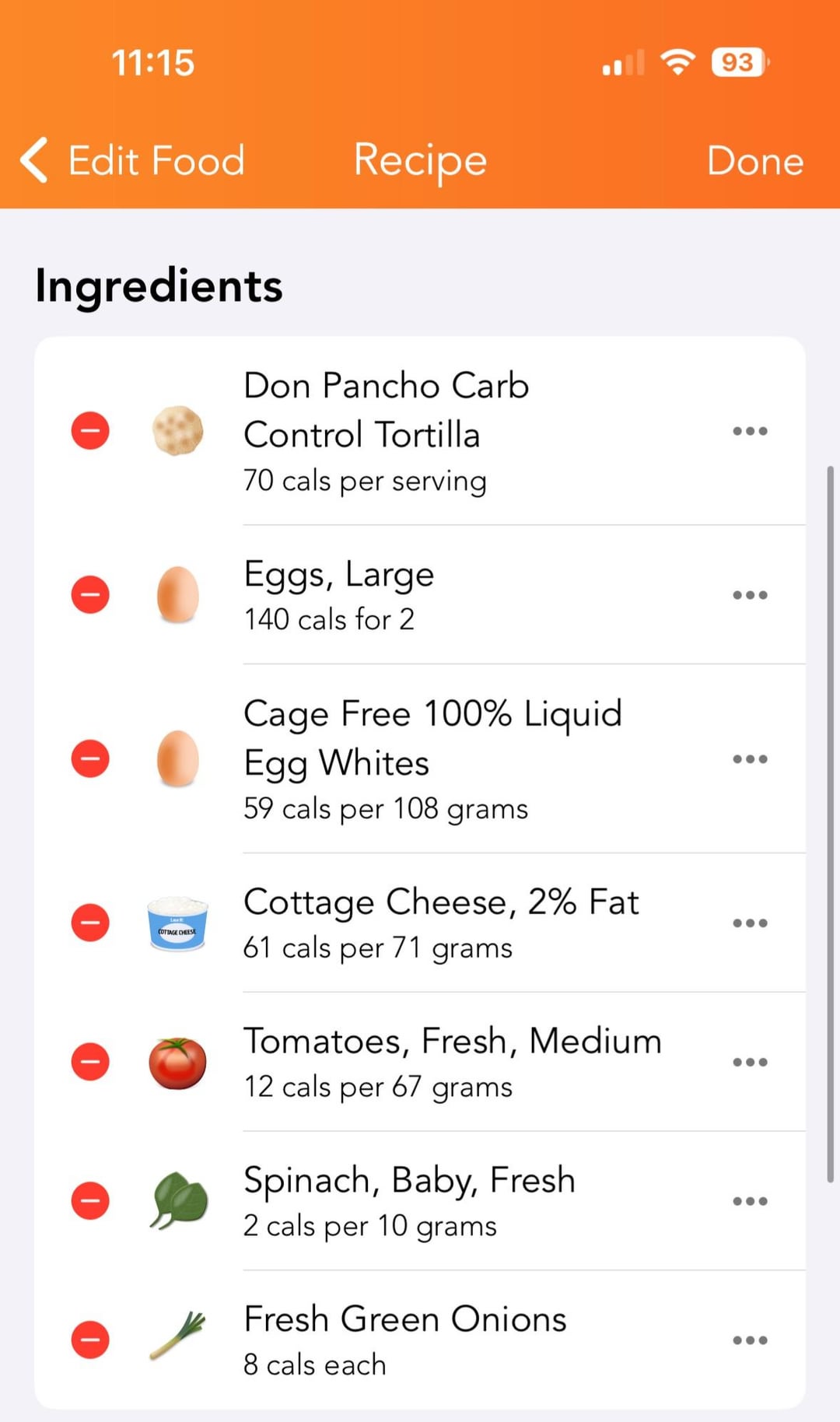Tap Done to finish editing
This screenshot has width=840, height=1422.
pos(754,161)
